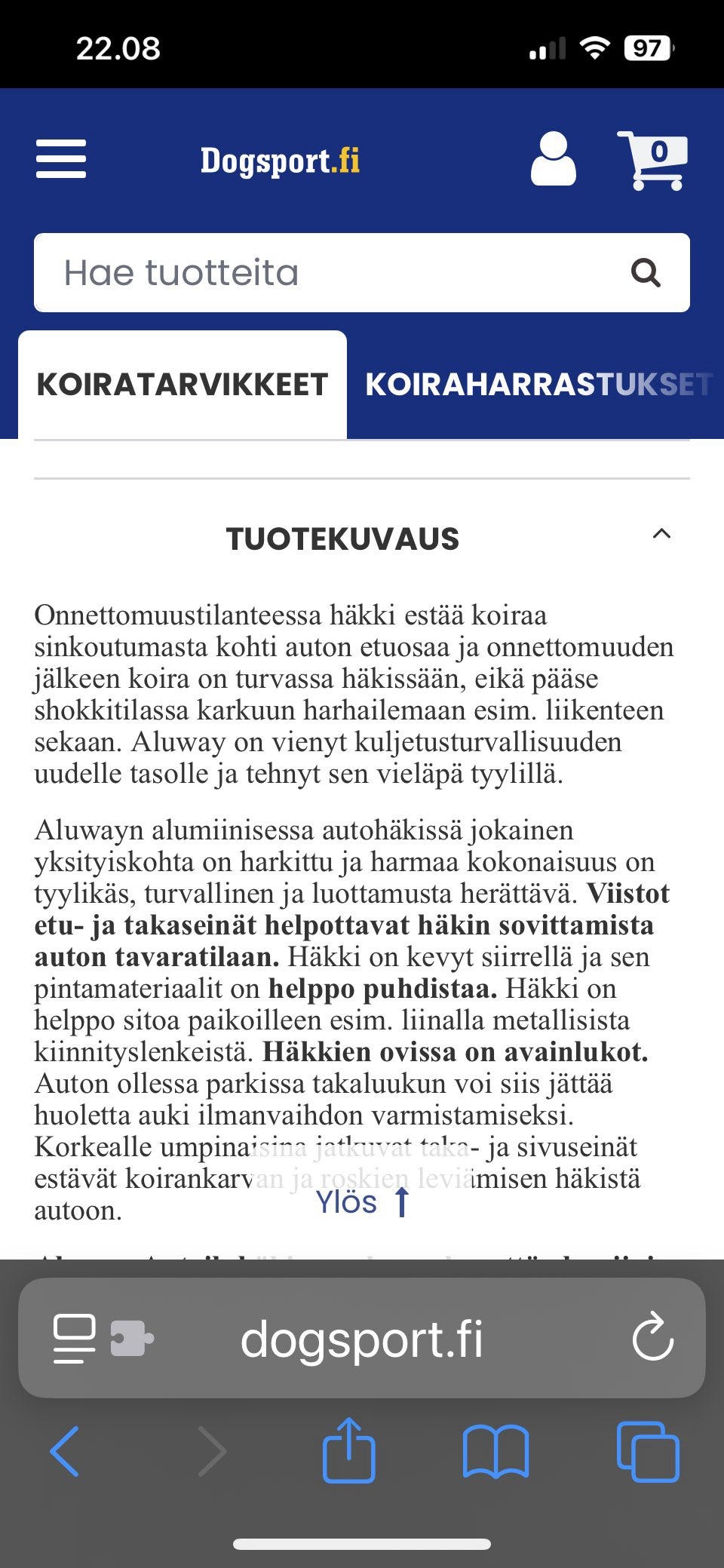Collapse the TUOTEKUVAUS section
This screenshot has width=724, height=1568.
coord(662,535)
